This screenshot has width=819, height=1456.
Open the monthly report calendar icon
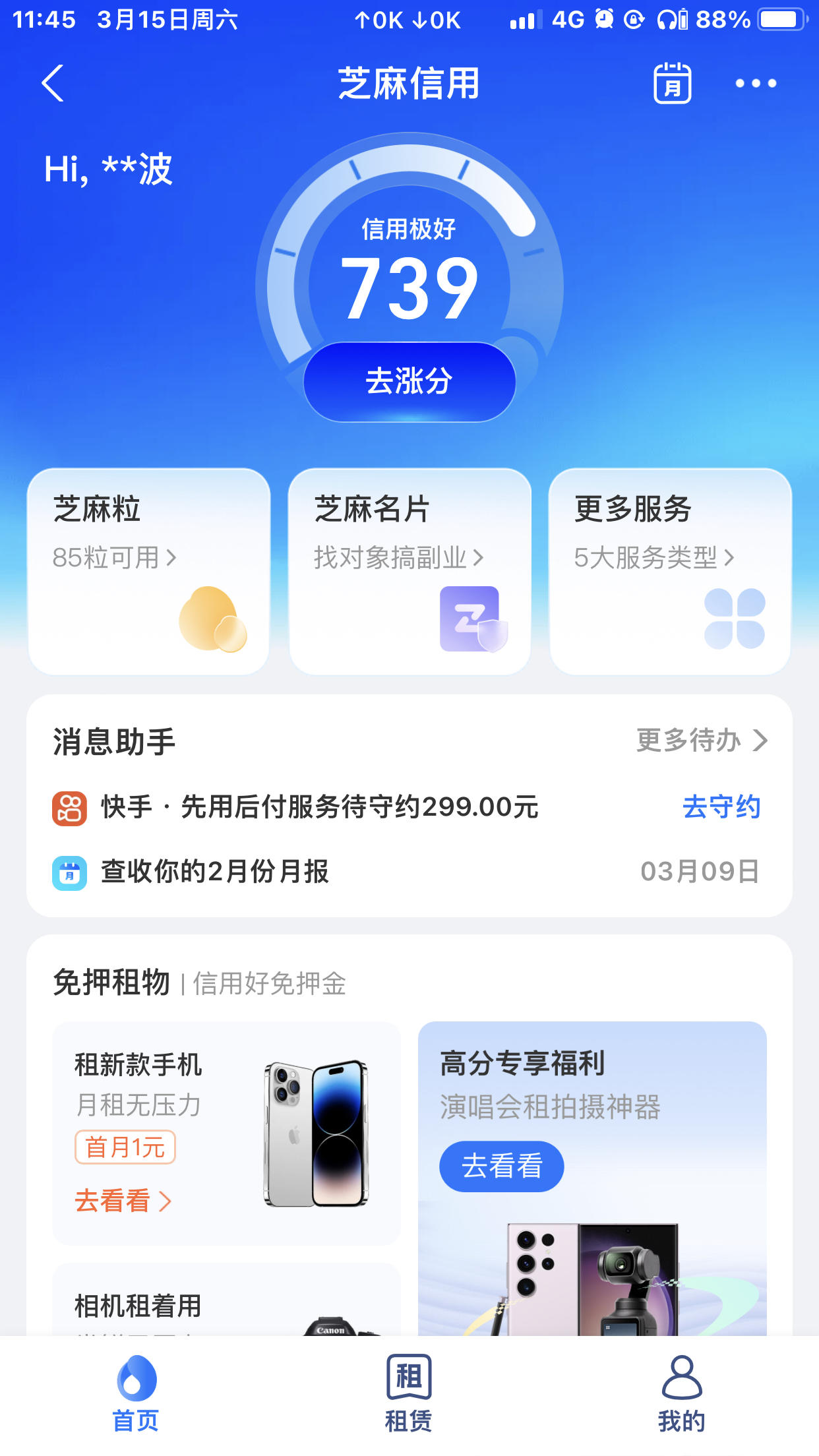(x=672, y=83)
